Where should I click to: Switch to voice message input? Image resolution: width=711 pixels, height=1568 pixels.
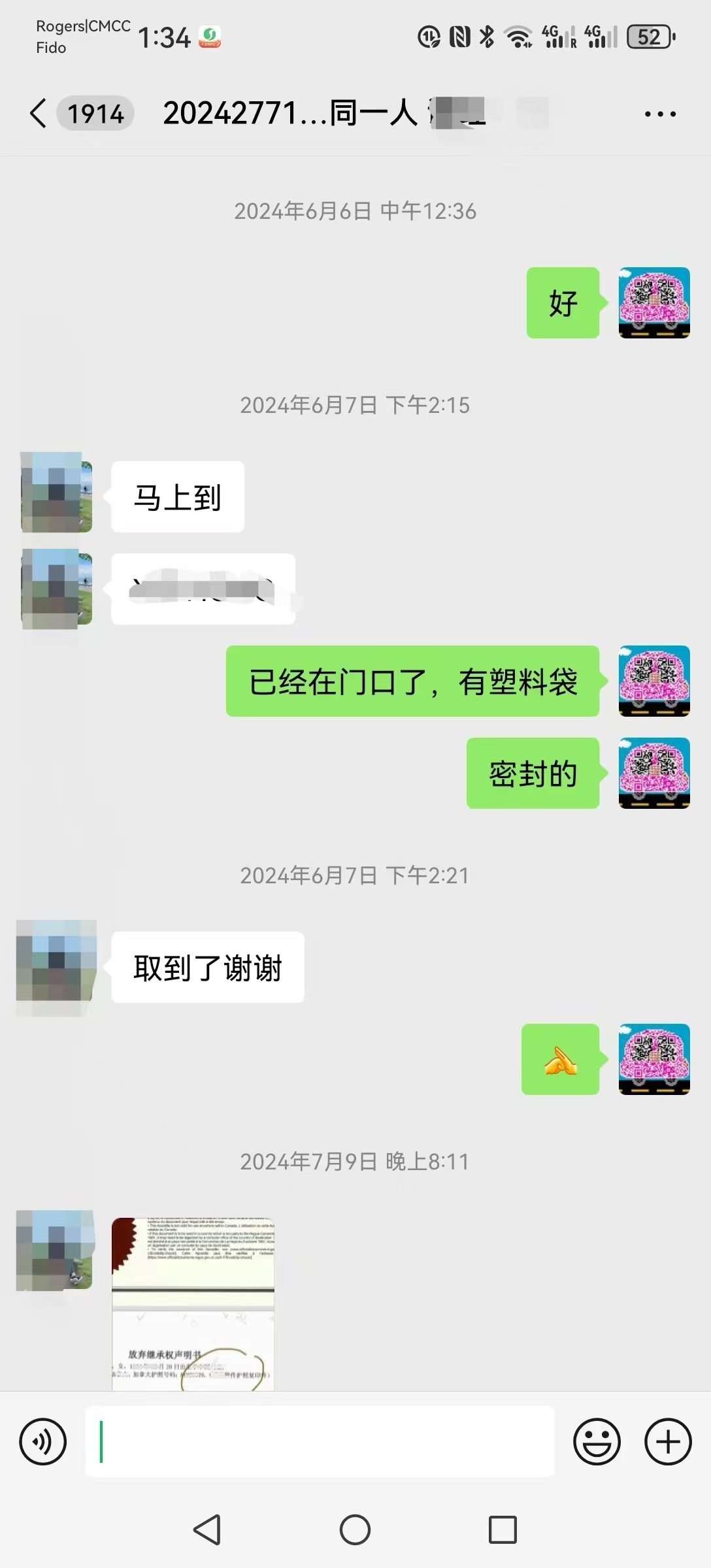point(43,1441)
